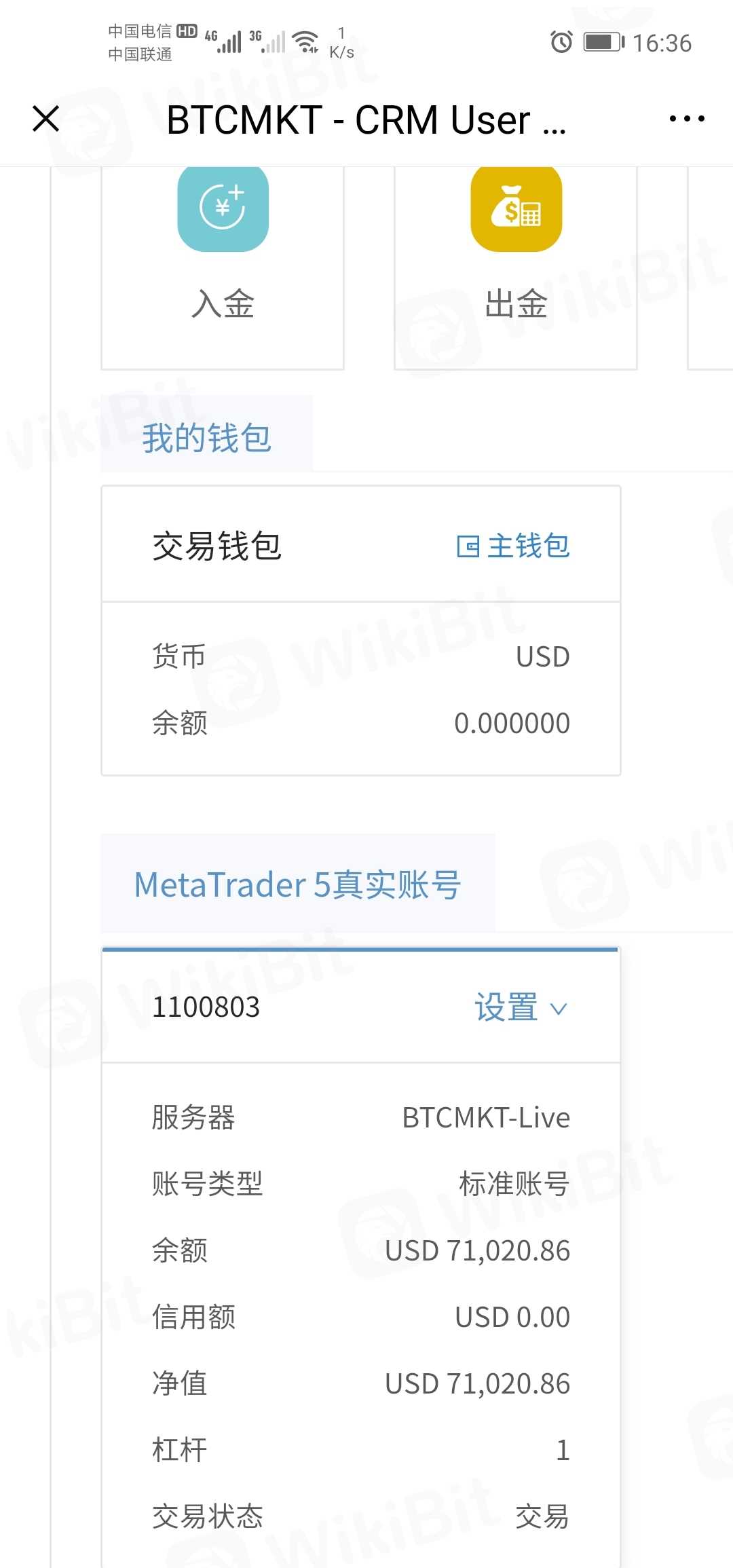Select the 我的钱包 tab
This screenshot has width=733, height=1568.
tap(207, 437)
